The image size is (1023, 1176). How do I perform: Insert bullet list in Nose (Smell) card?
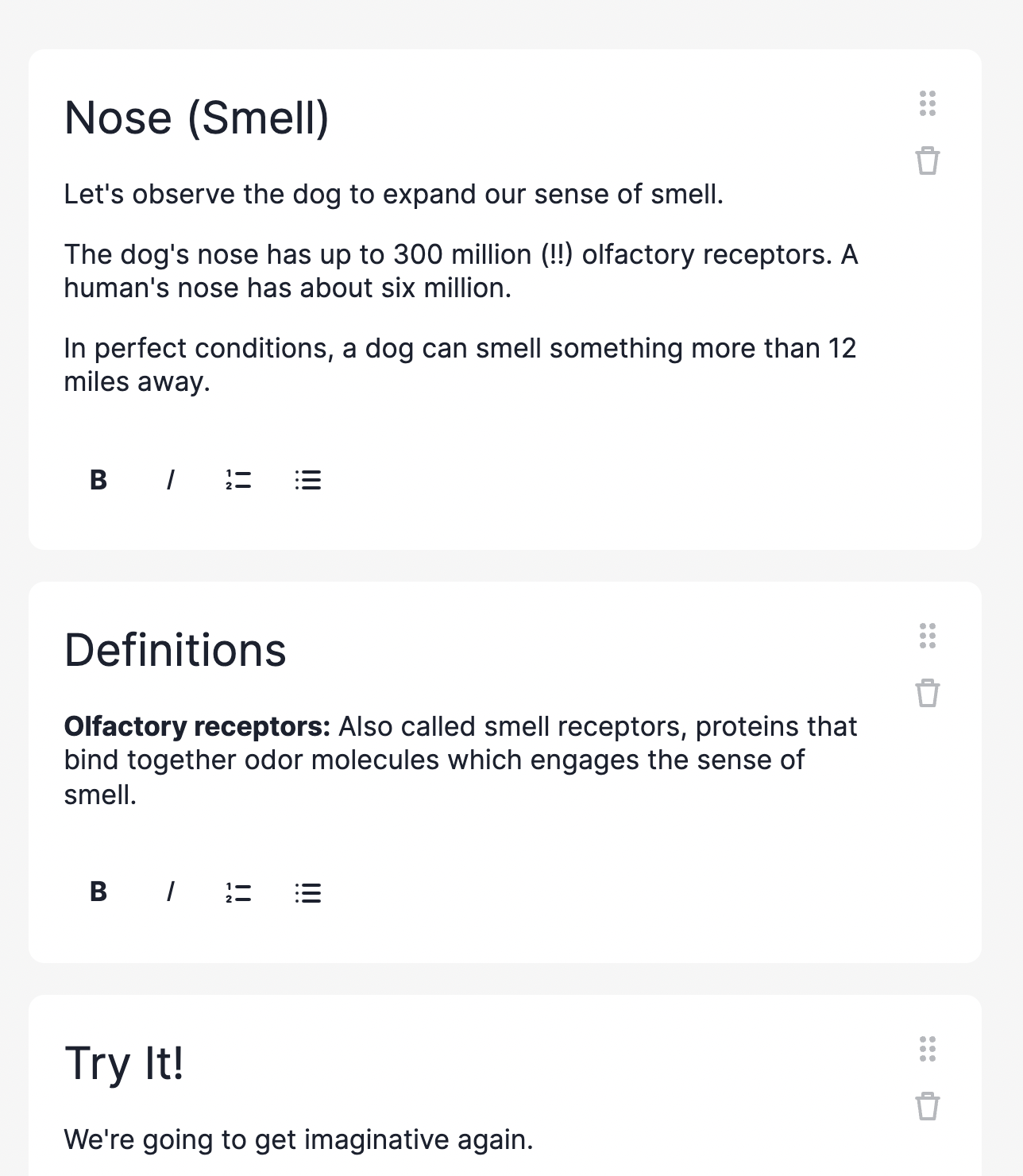[307, 480]
